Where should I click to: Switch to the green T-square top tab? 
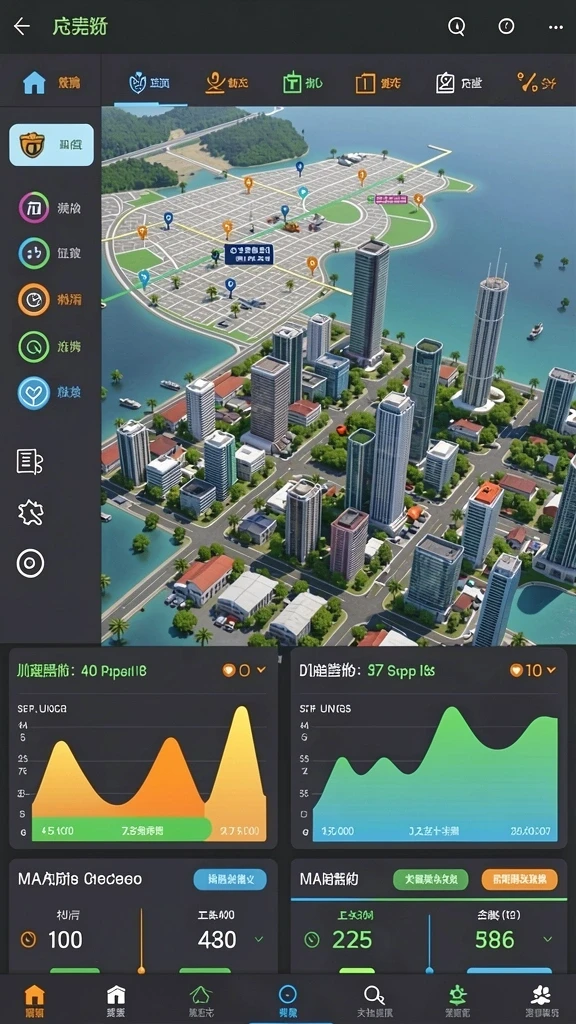303,83
